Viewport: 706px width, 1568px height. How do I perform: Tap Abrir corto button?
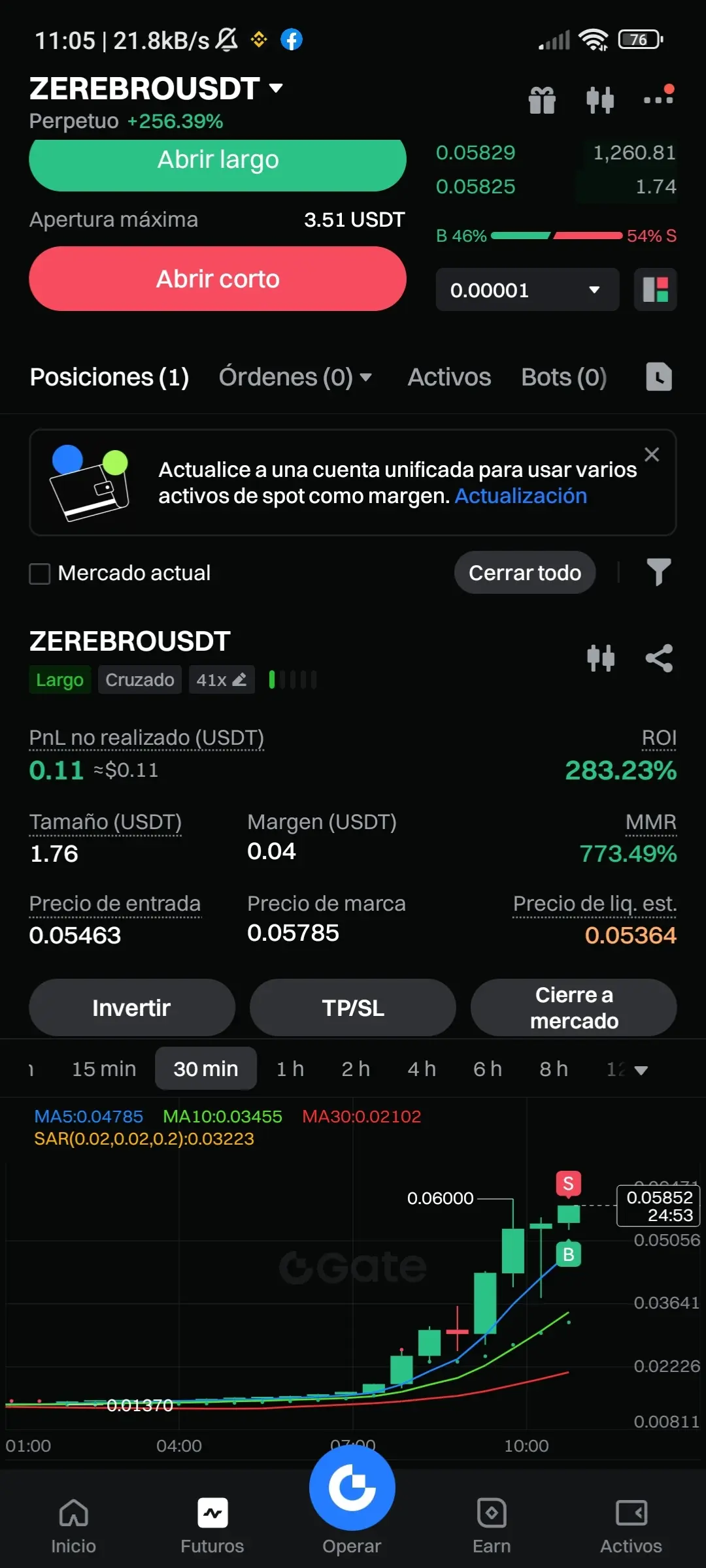click(x=218, y=279)
